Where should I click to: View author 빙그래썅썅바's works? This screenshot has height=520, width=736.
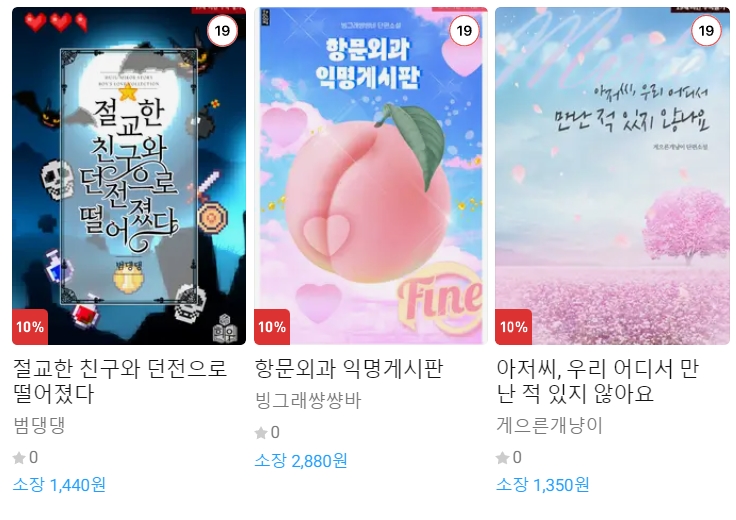(x=308, y=401)
